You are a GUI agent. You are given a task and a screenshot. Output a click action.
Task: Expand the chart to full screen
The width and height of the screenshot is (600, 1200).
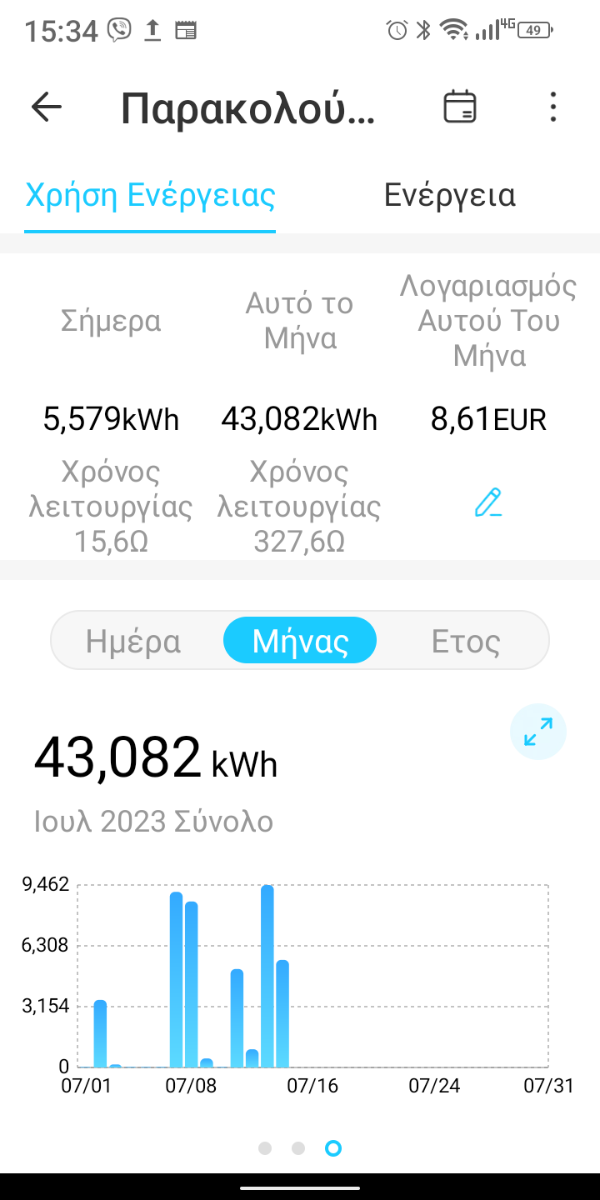538,733
